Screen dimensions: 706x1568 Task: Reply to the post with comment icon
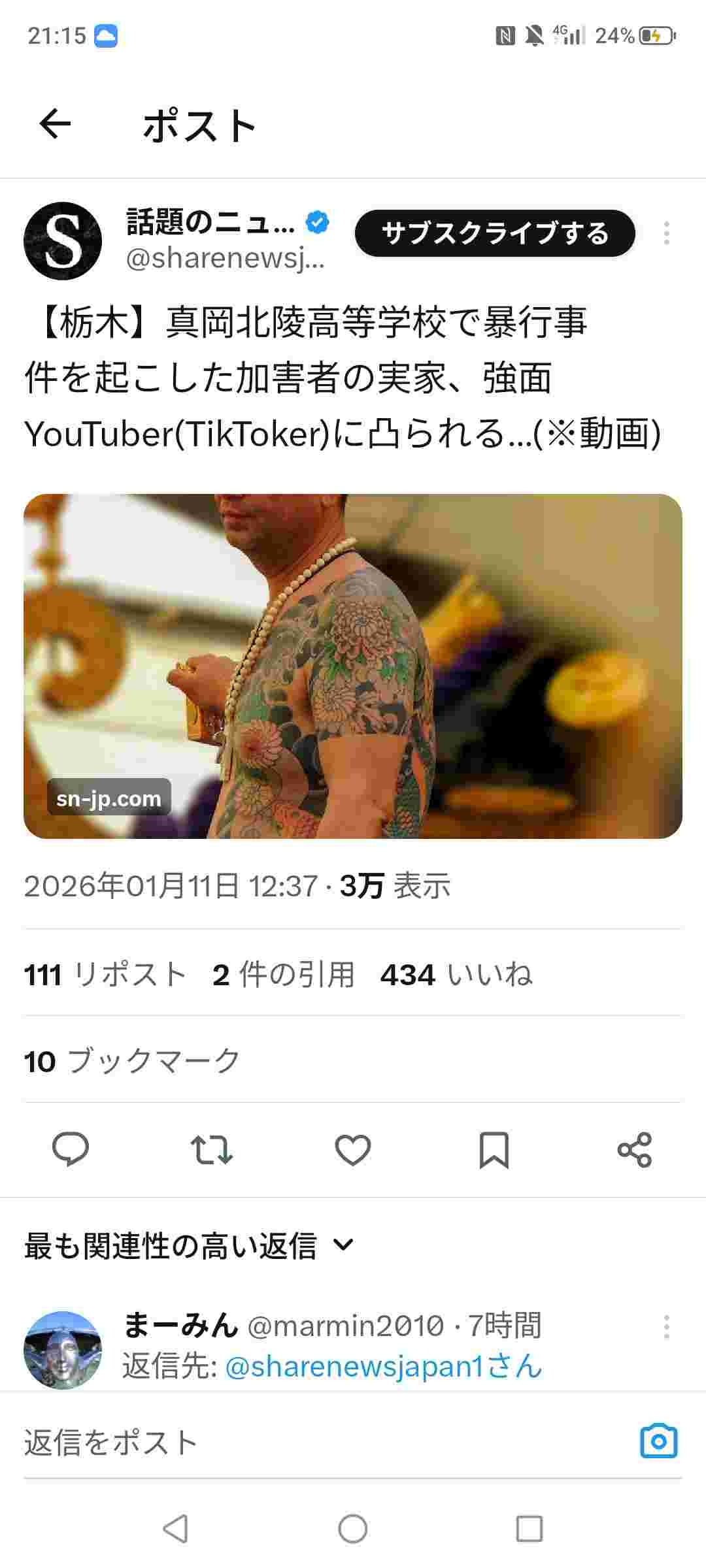pos(71,1149)
